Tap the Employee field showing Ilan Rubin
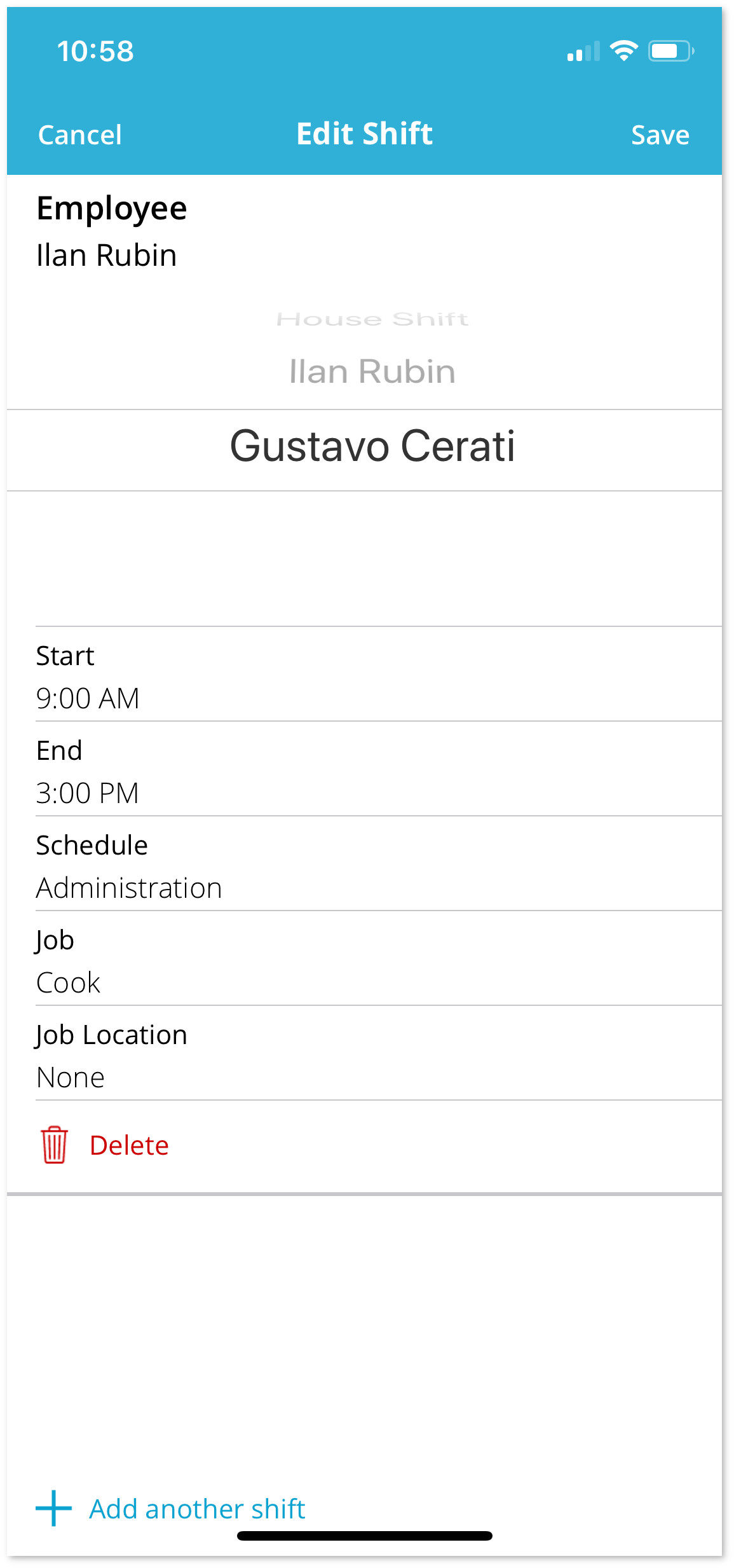 coord(364,232)
